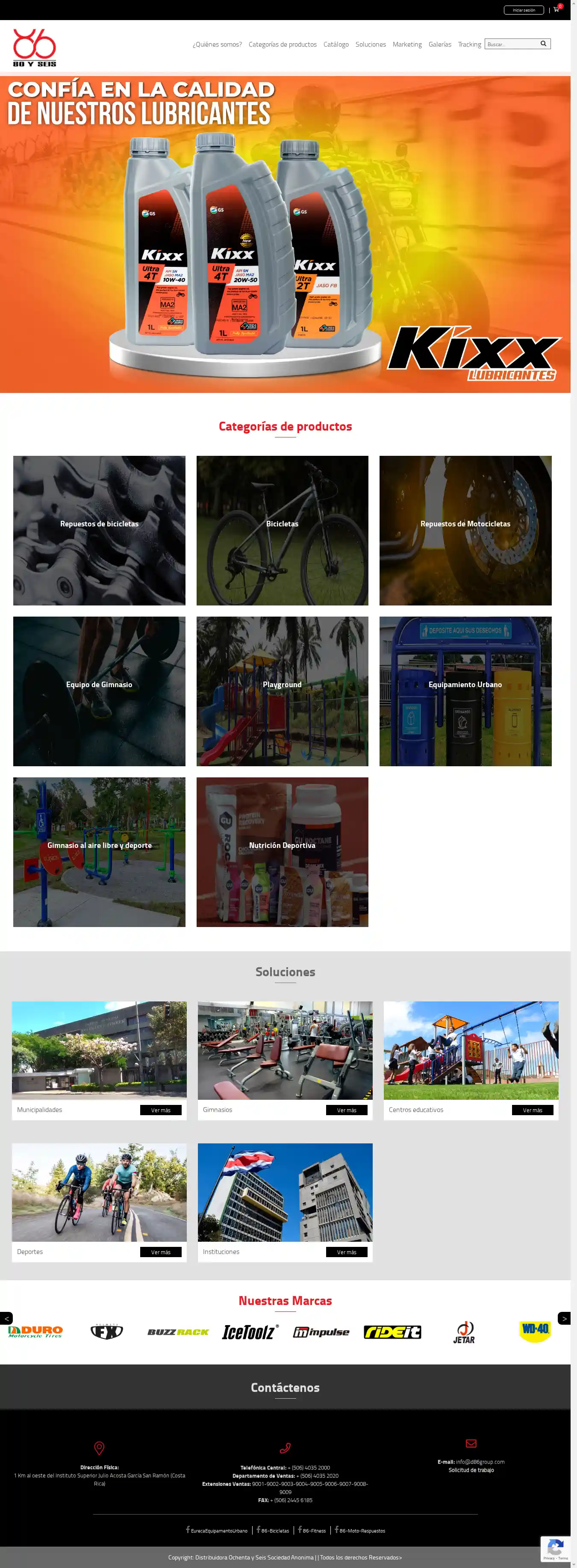This screenshot has width=577, height=1568.
Task: Tap the Iniciar sesión button
Action: [x=524, y=10]
